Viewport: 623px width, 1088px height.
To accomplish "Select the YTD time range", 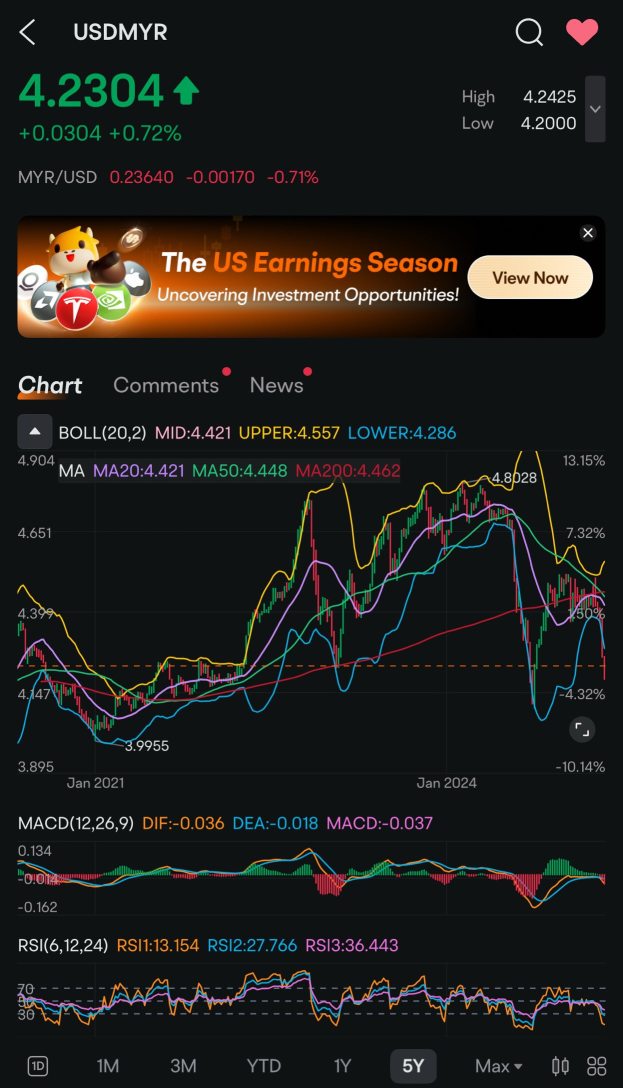I will click(264, 1066).
